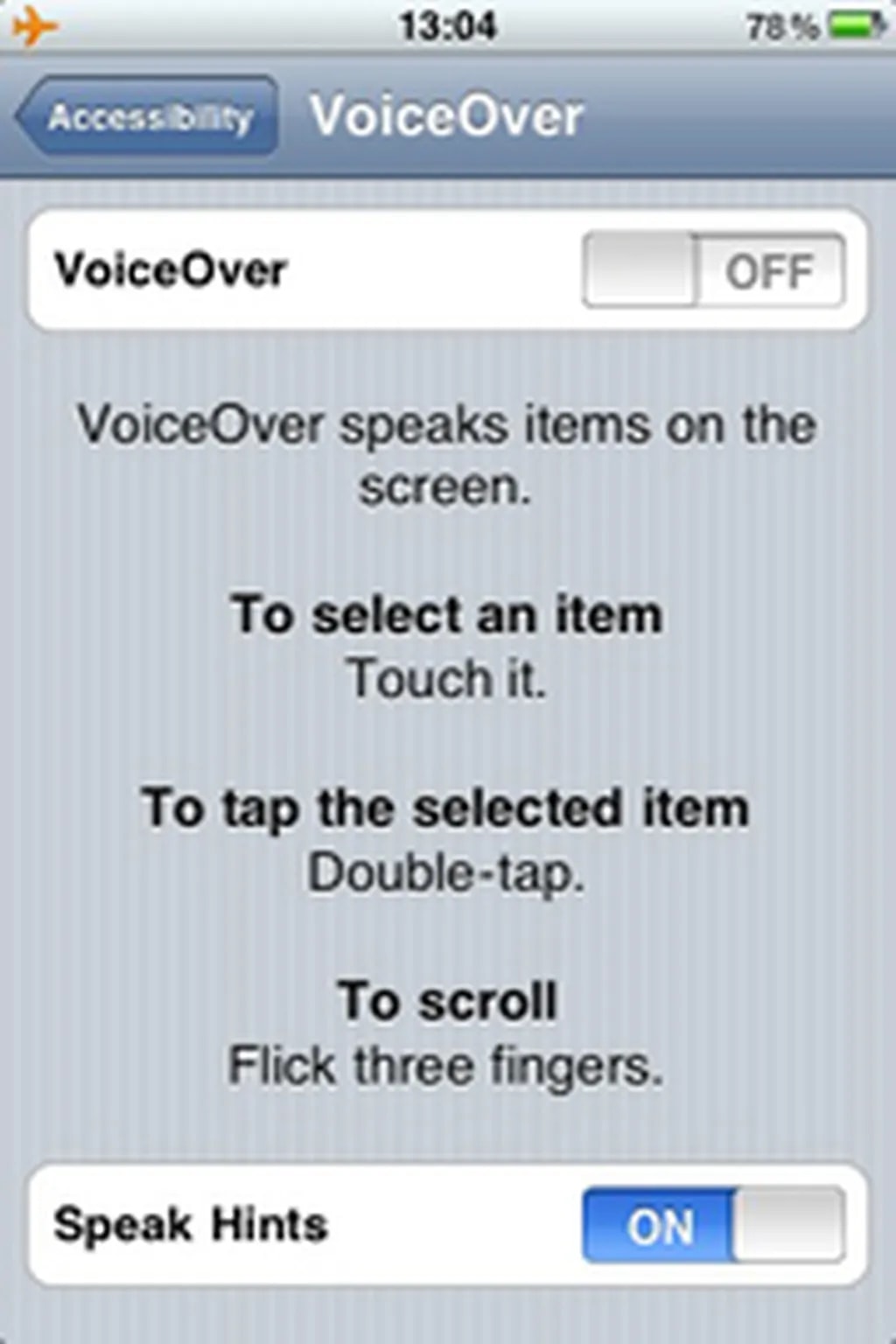Disable the Speak Hints switch
896x1344 pixels.
[713, 1225]
